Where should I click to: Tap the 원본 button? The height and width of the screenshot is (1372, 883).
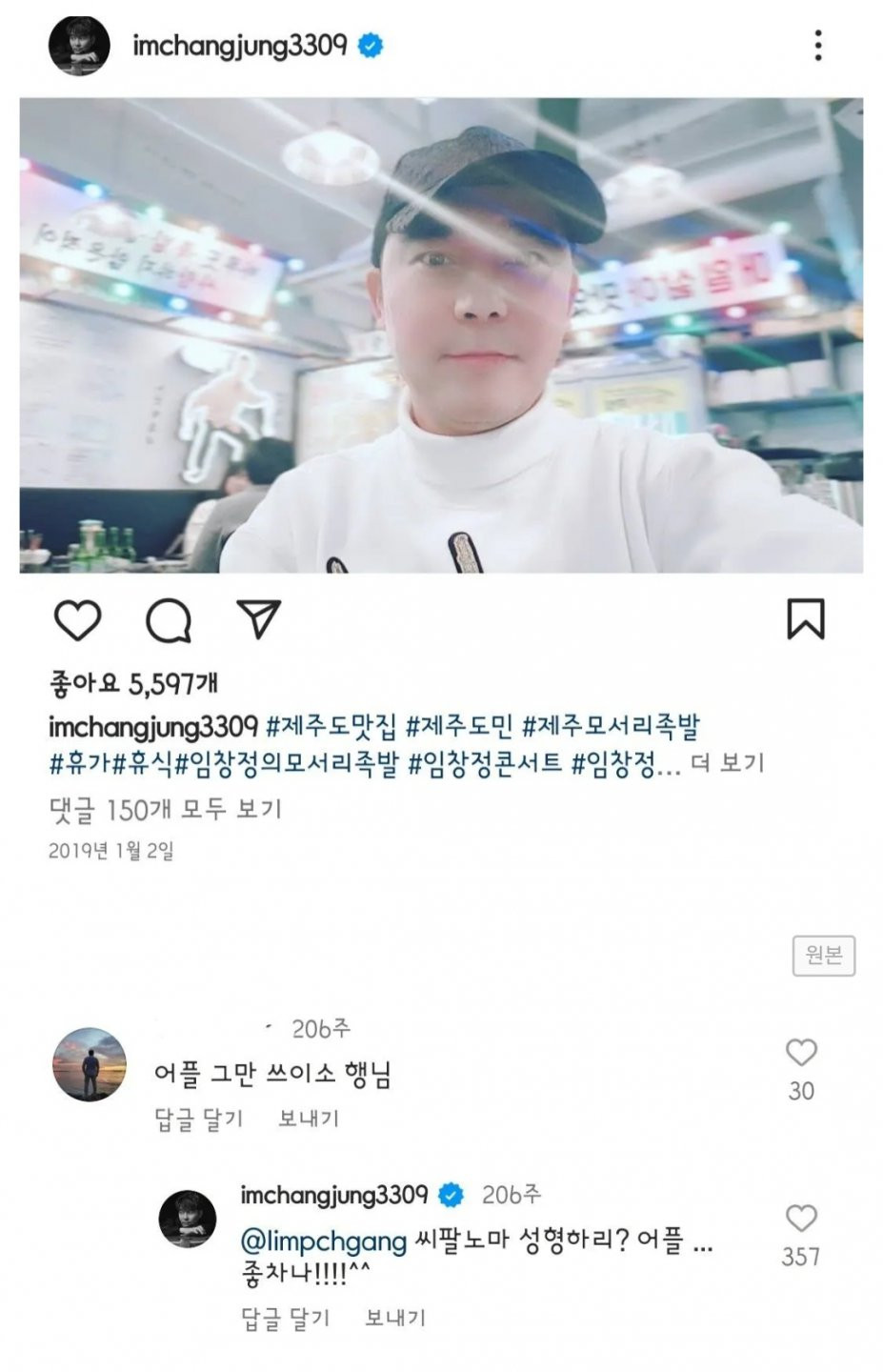(x=823, y=956)
